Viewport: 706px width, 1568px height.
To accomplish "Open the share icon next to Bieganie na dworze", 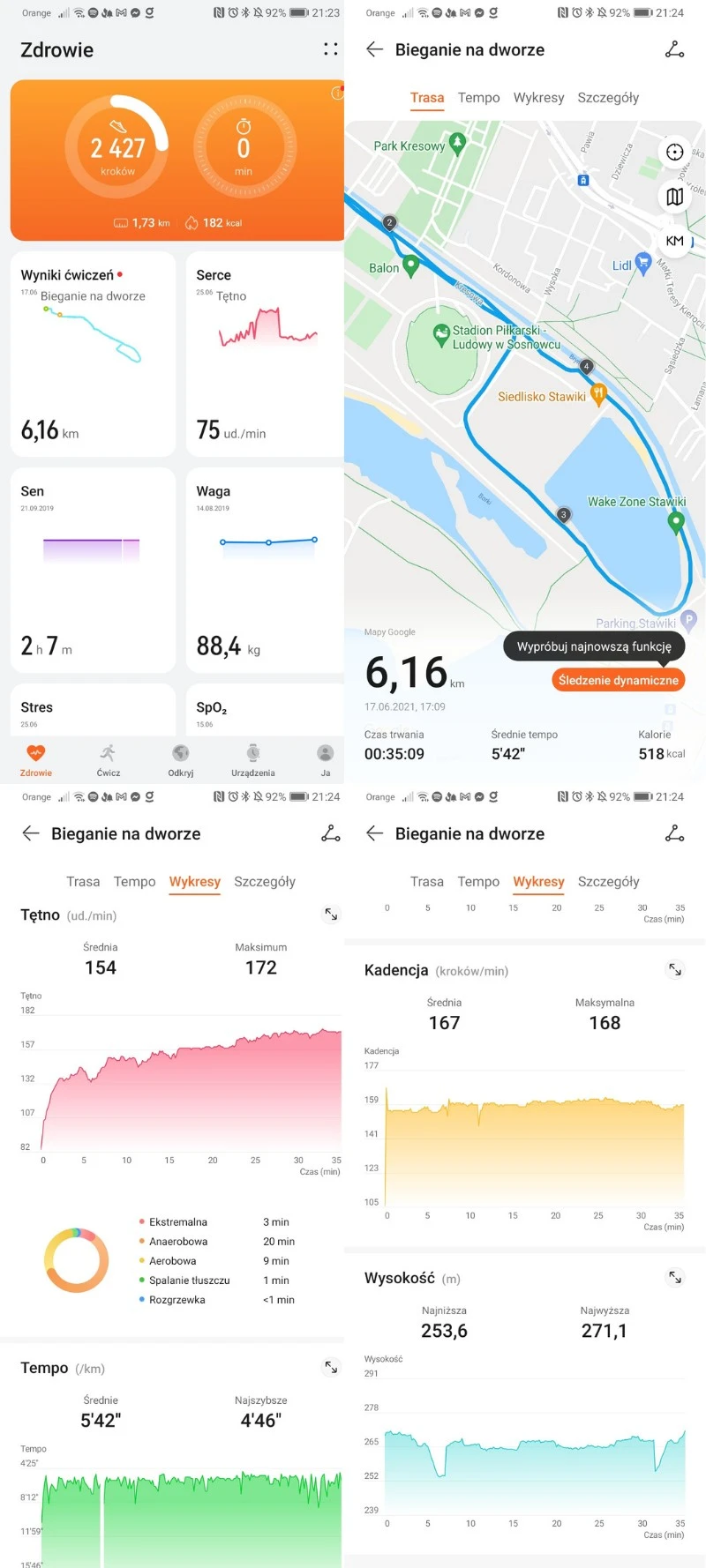I will pos(674,49).
